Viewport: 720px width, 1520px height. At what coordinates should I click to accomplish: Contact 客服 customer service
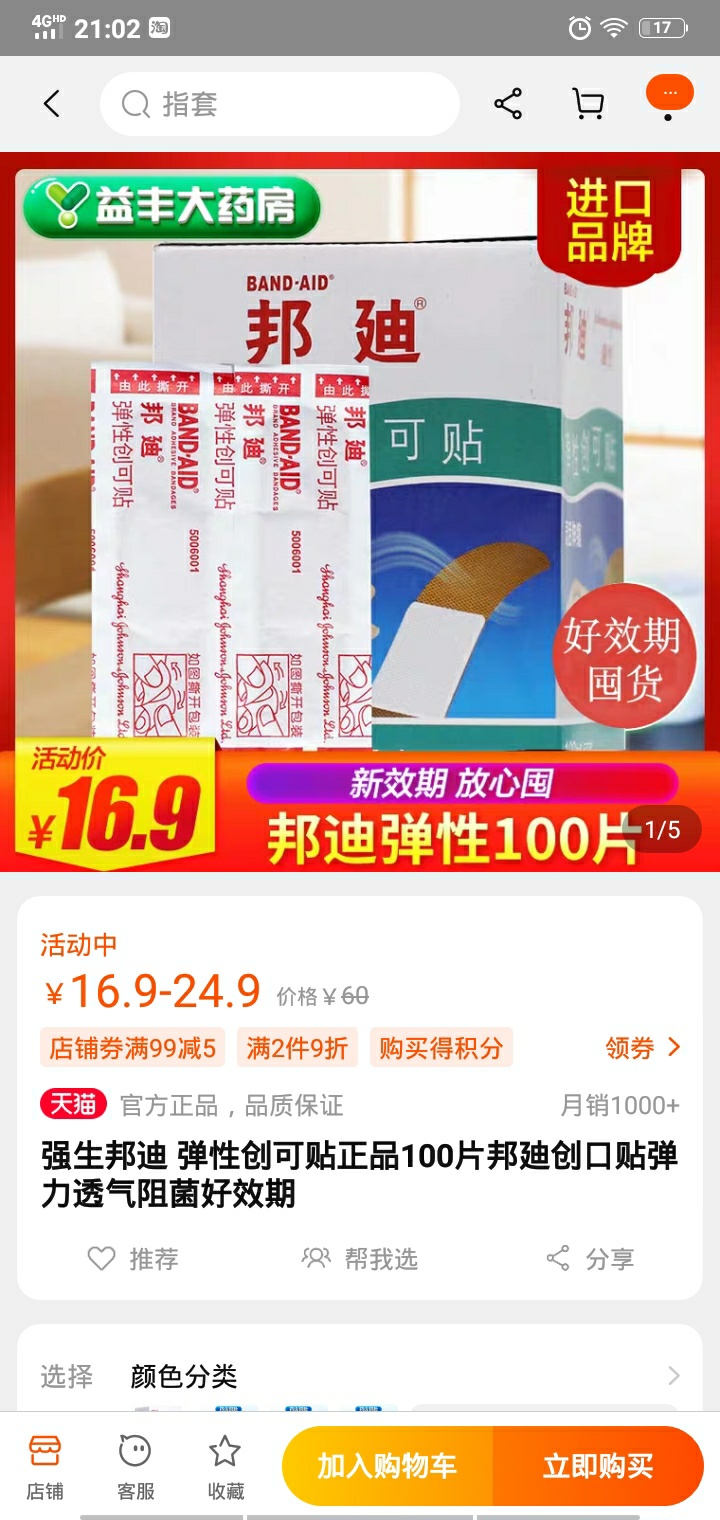tap(135, 1466)
